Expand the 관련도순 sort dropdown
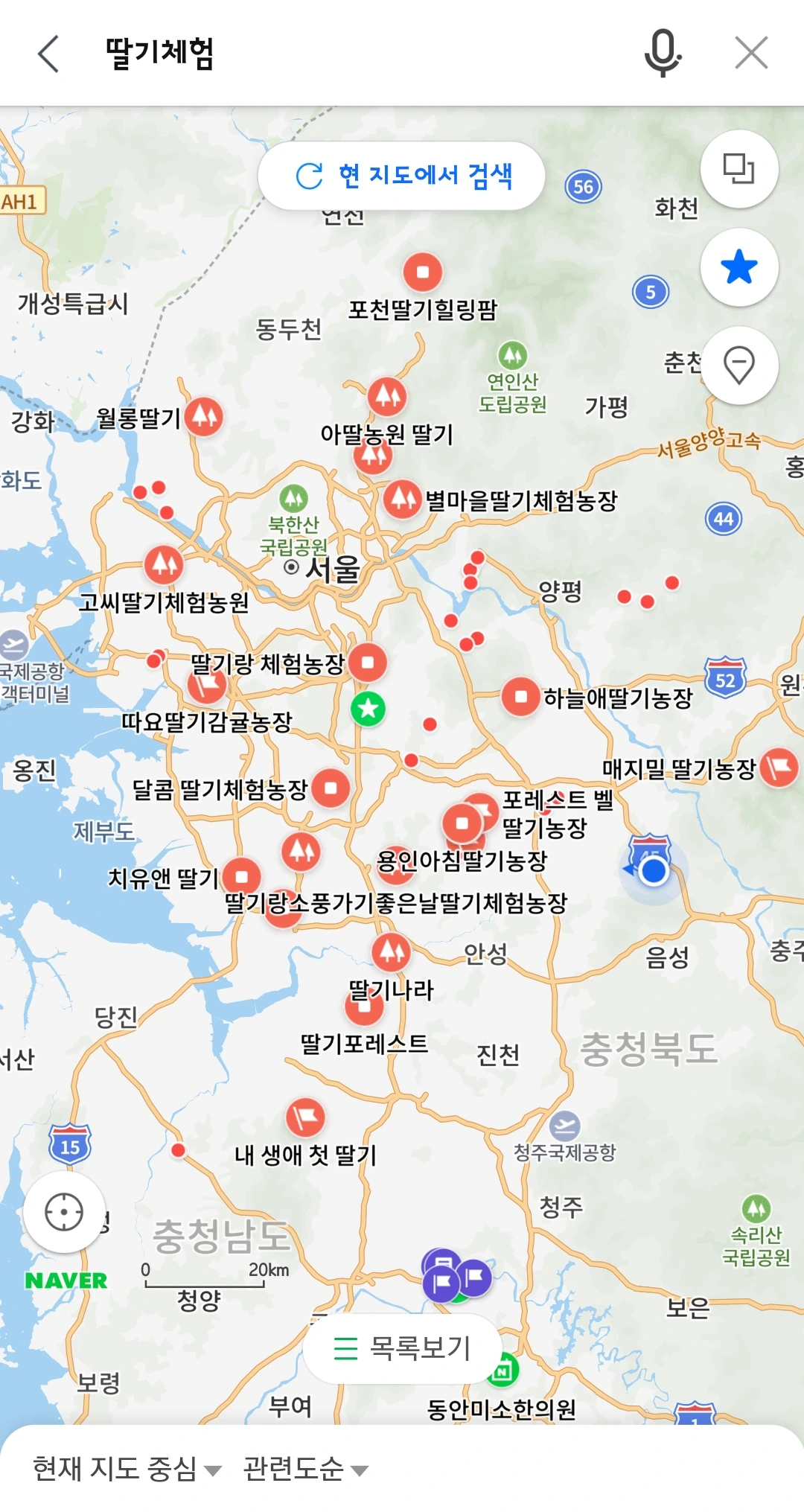804x1512 pixels. 306,1469
